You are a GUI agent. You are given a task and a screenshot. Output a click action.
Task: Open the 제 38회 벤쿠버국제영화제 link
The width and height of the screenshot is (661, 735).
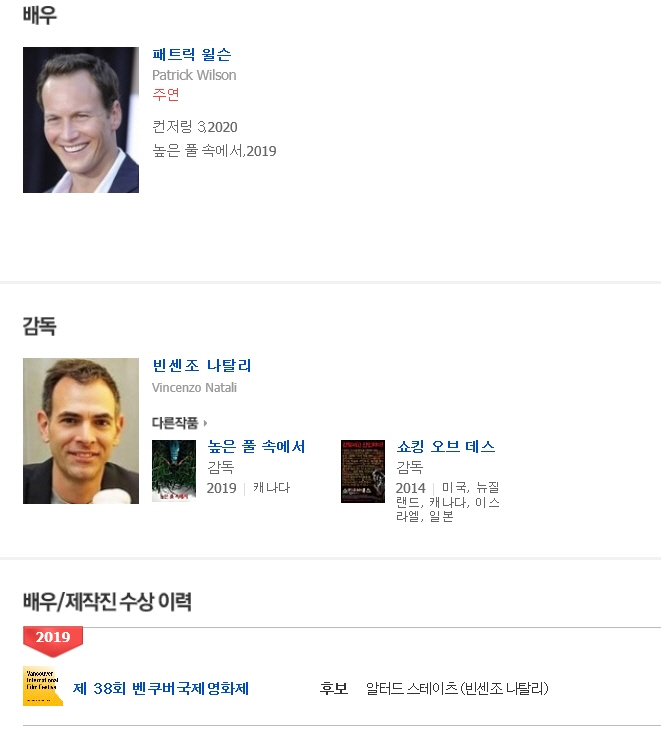160,688
